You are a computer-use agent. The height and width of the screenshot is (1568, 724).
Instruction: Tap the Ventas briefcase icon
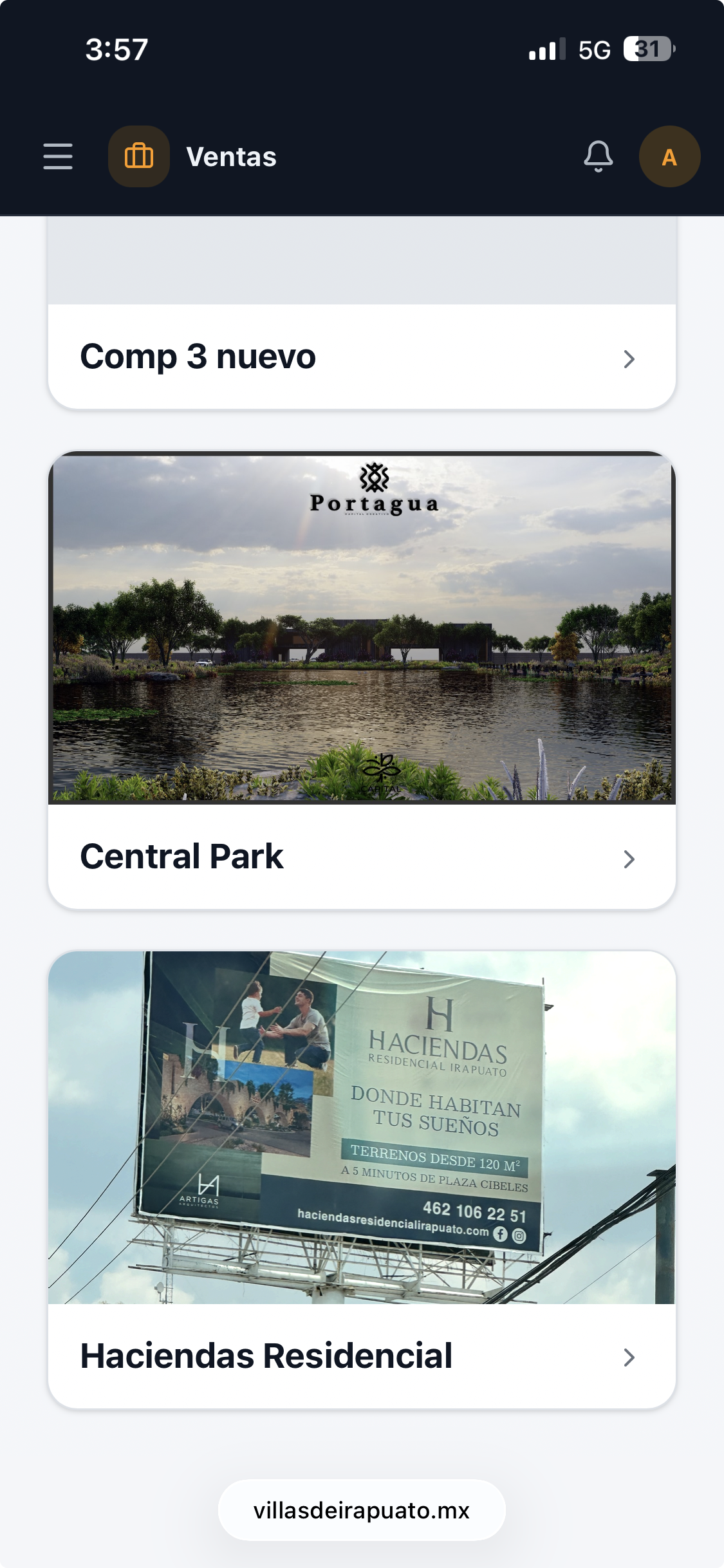[x=139, y=156]
